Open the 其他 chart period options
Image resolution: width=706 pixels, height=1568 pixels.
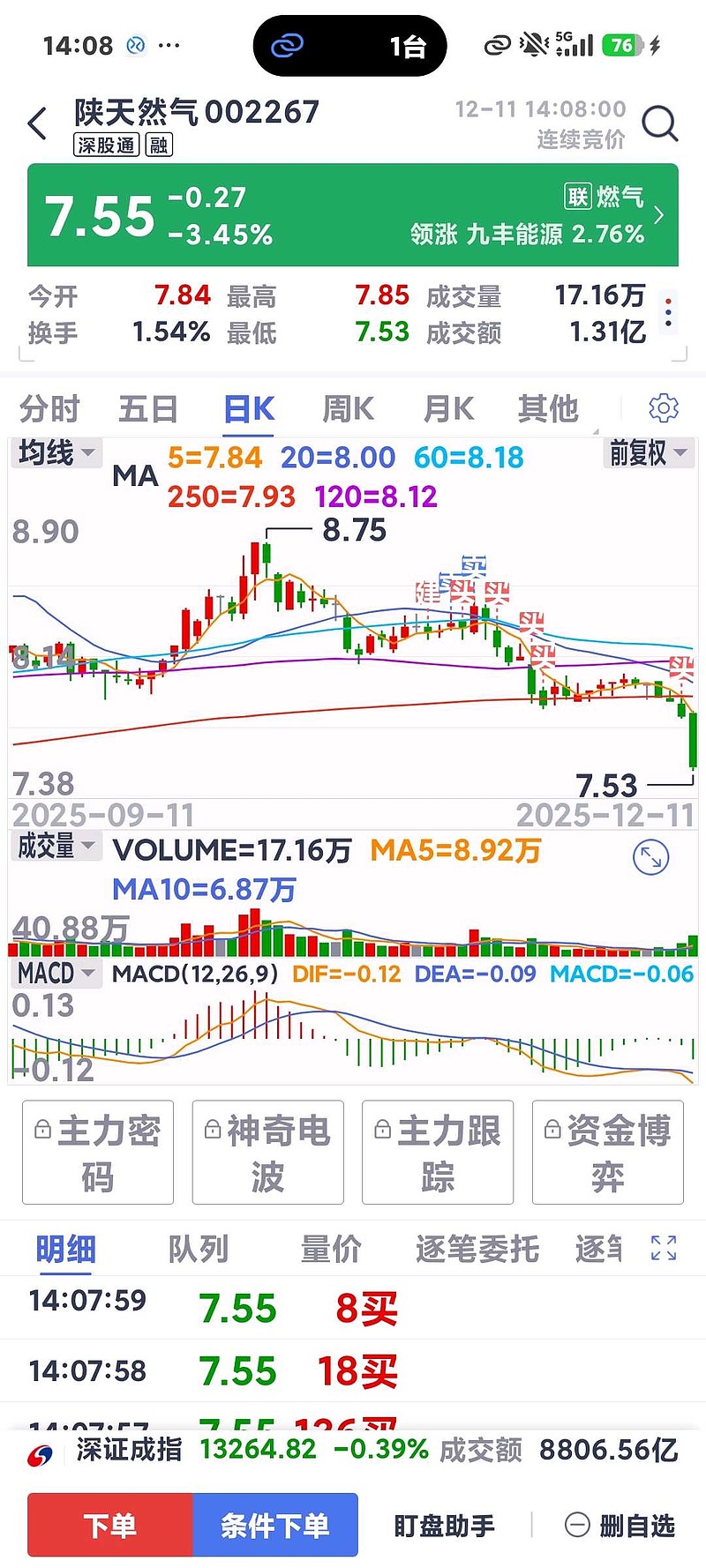pyautogui.click(x=548, y=409)
